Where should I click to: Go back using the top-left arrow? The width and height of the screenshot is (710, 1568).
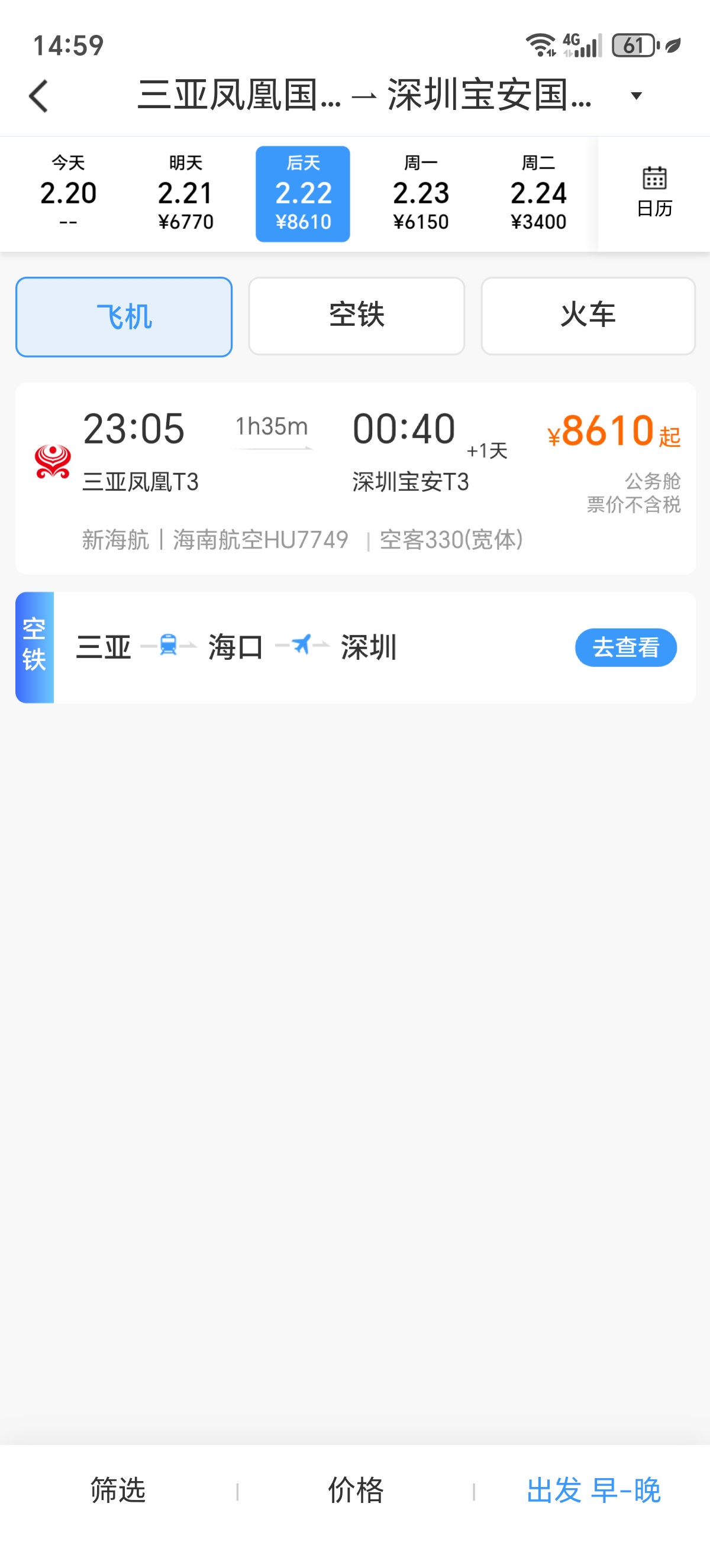(38, 96)
